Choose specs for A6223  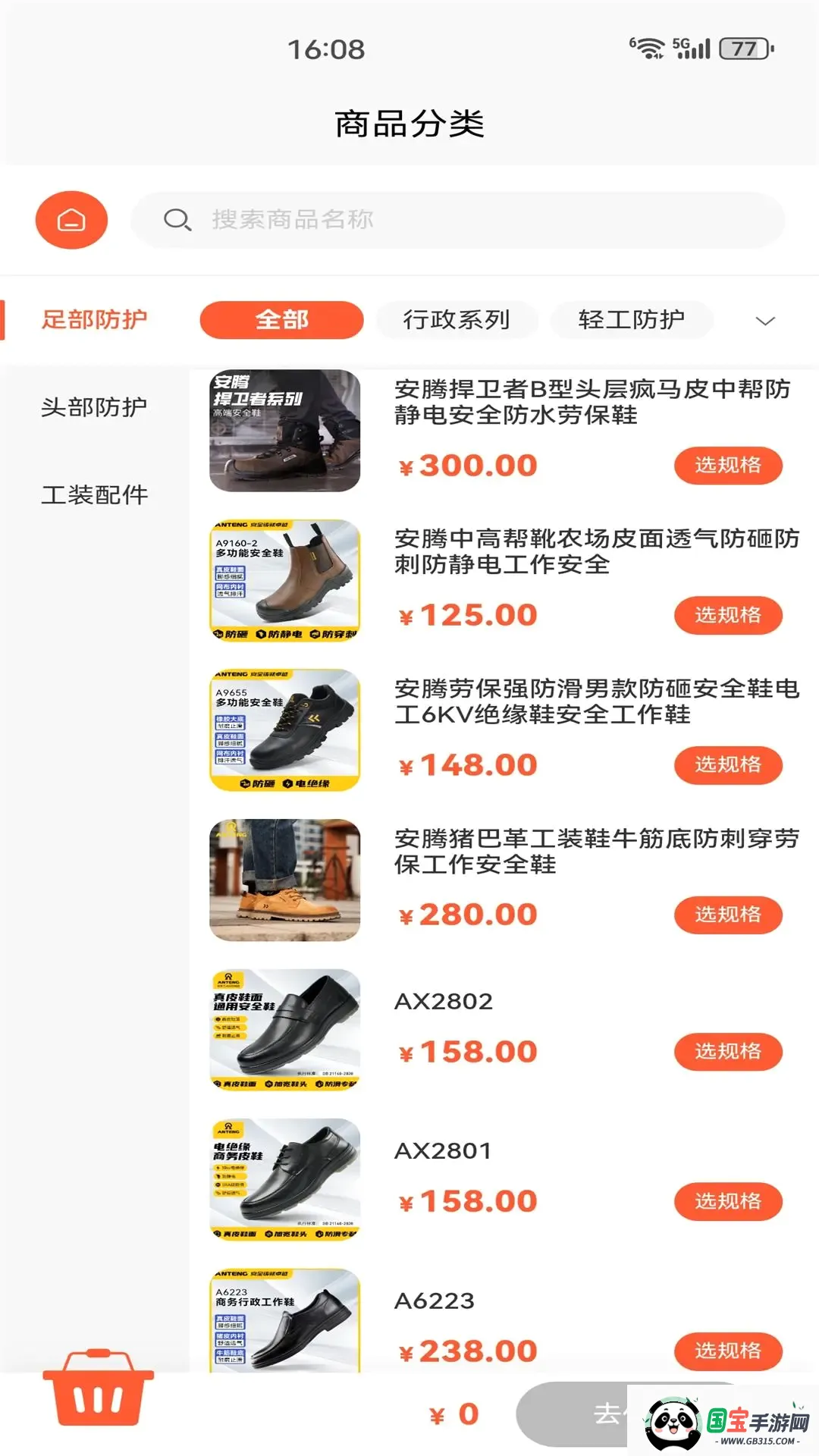(728, 1351)
